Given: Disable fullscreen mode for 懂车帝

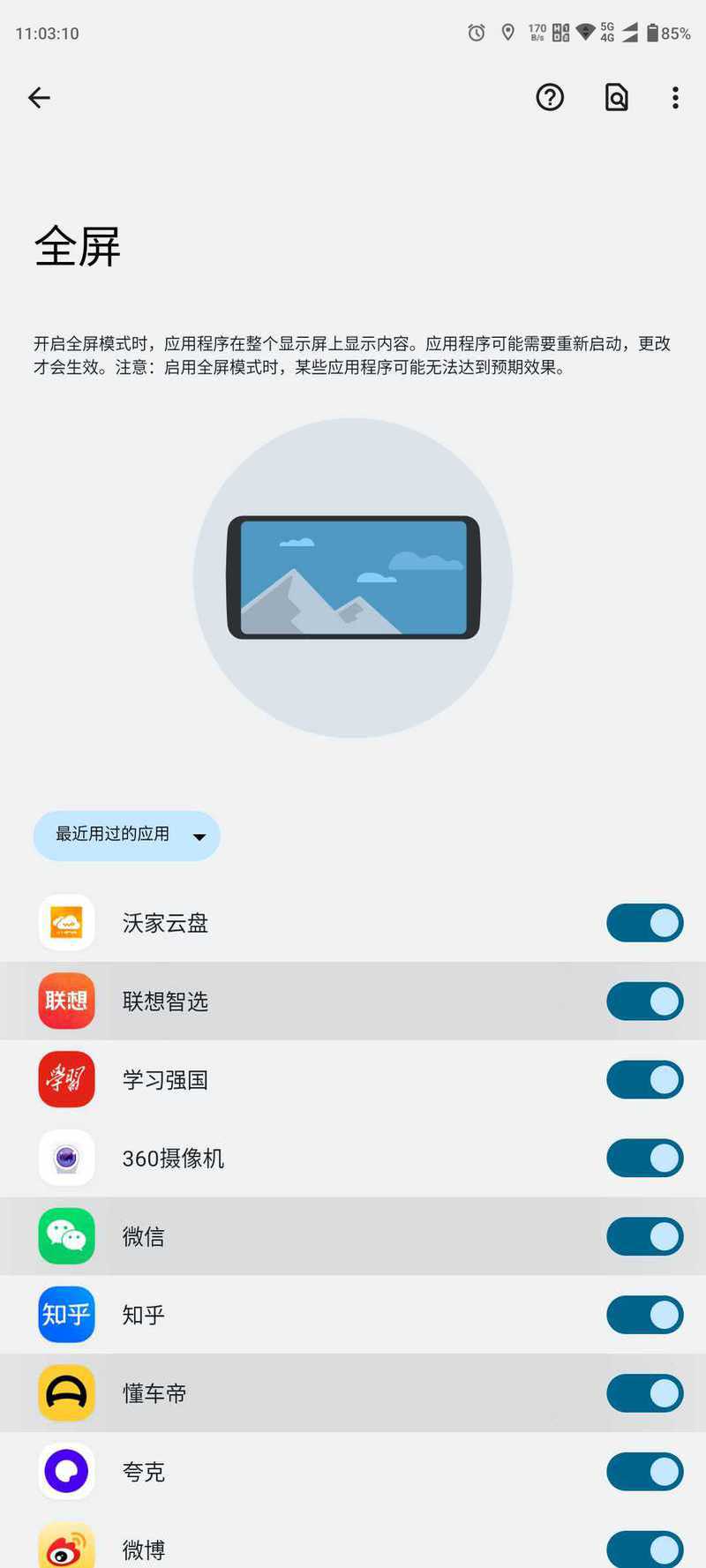Looking at the screenshot, I should pos(644,1393).
